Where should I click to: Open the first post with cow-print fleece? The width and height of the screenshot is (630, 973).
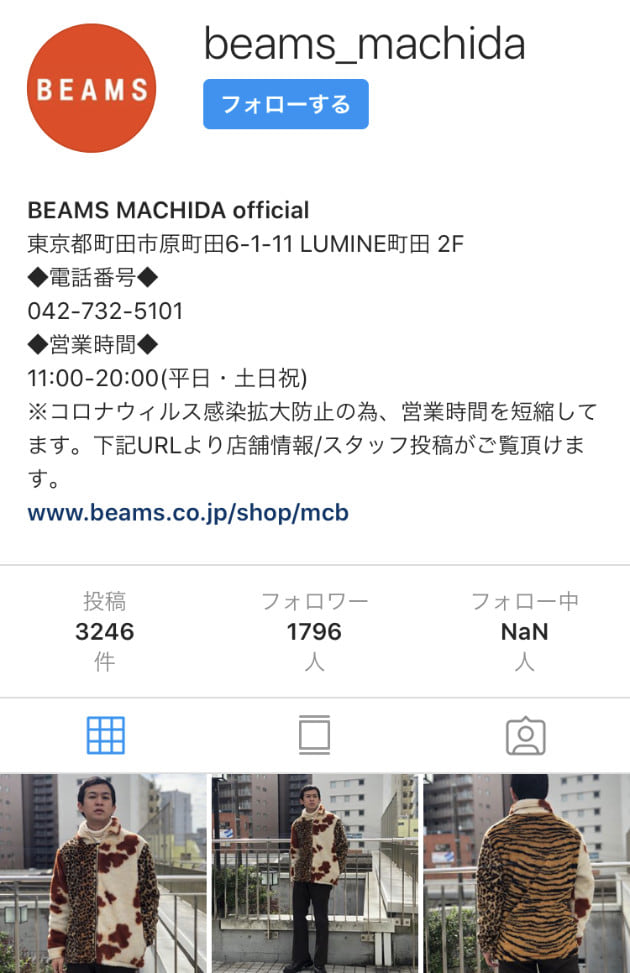[103, 872]
